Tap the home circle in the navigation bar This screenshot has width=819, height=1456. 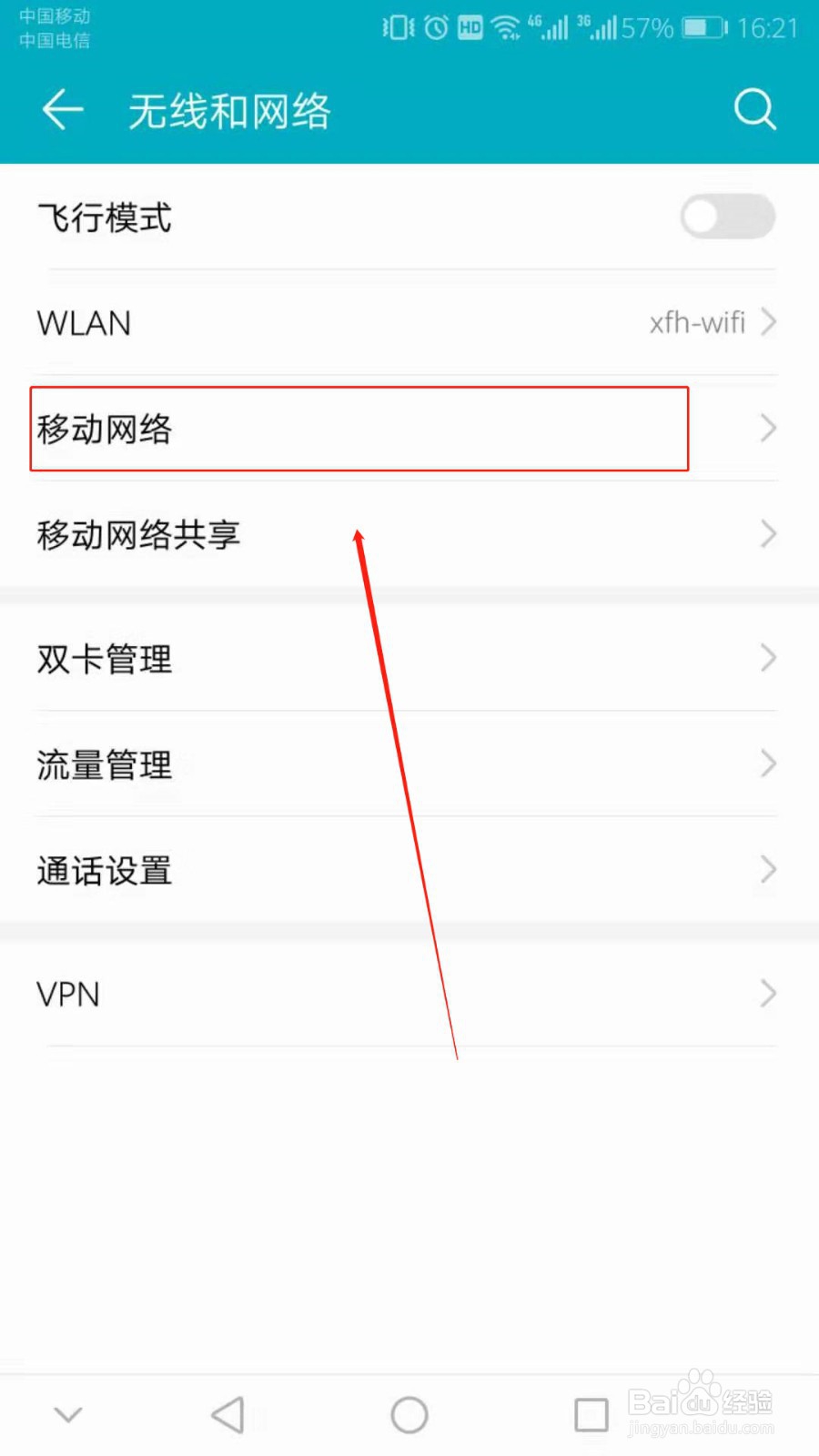[x=409, y=1414]
